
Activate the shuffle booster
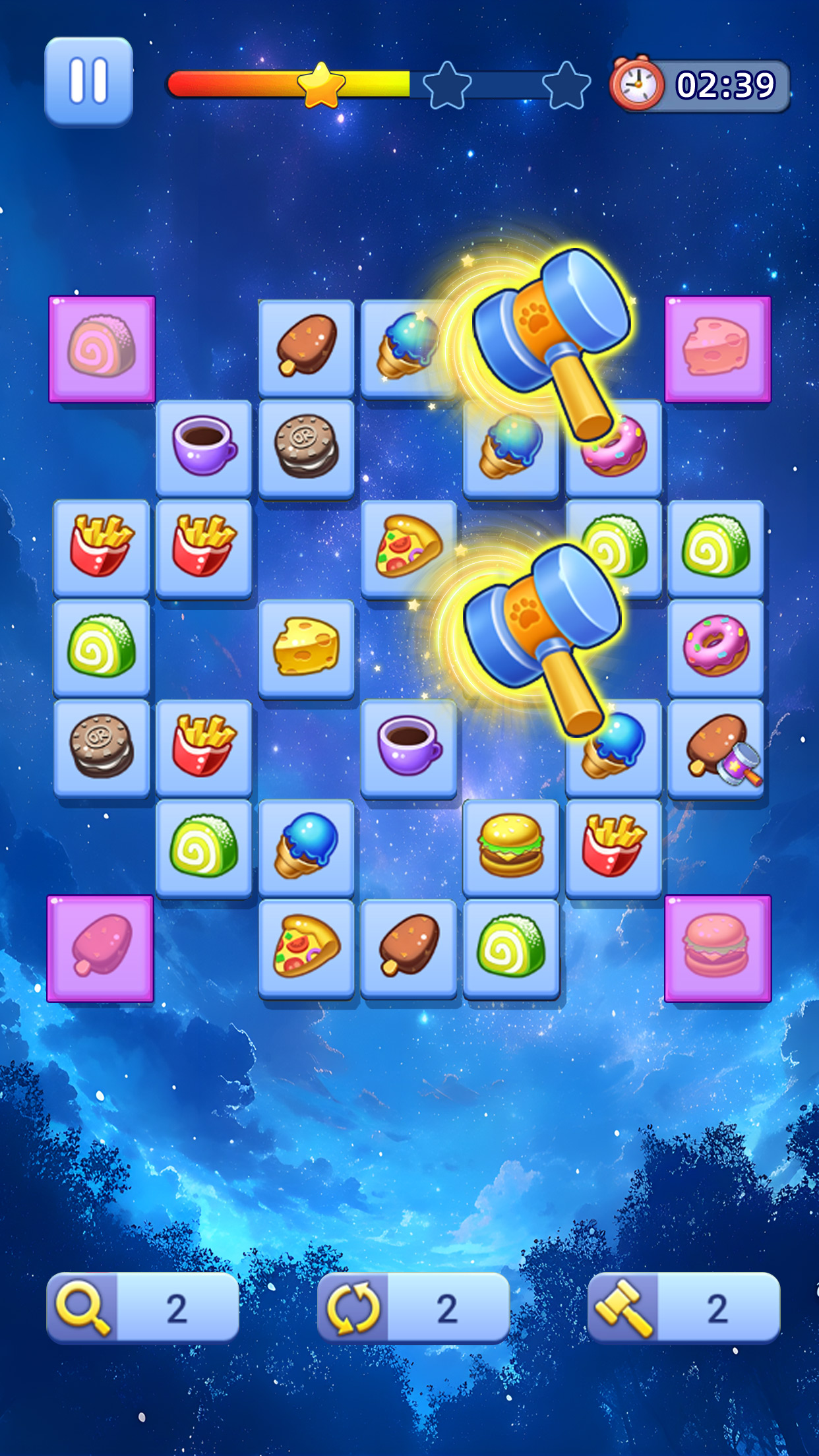413,1308
